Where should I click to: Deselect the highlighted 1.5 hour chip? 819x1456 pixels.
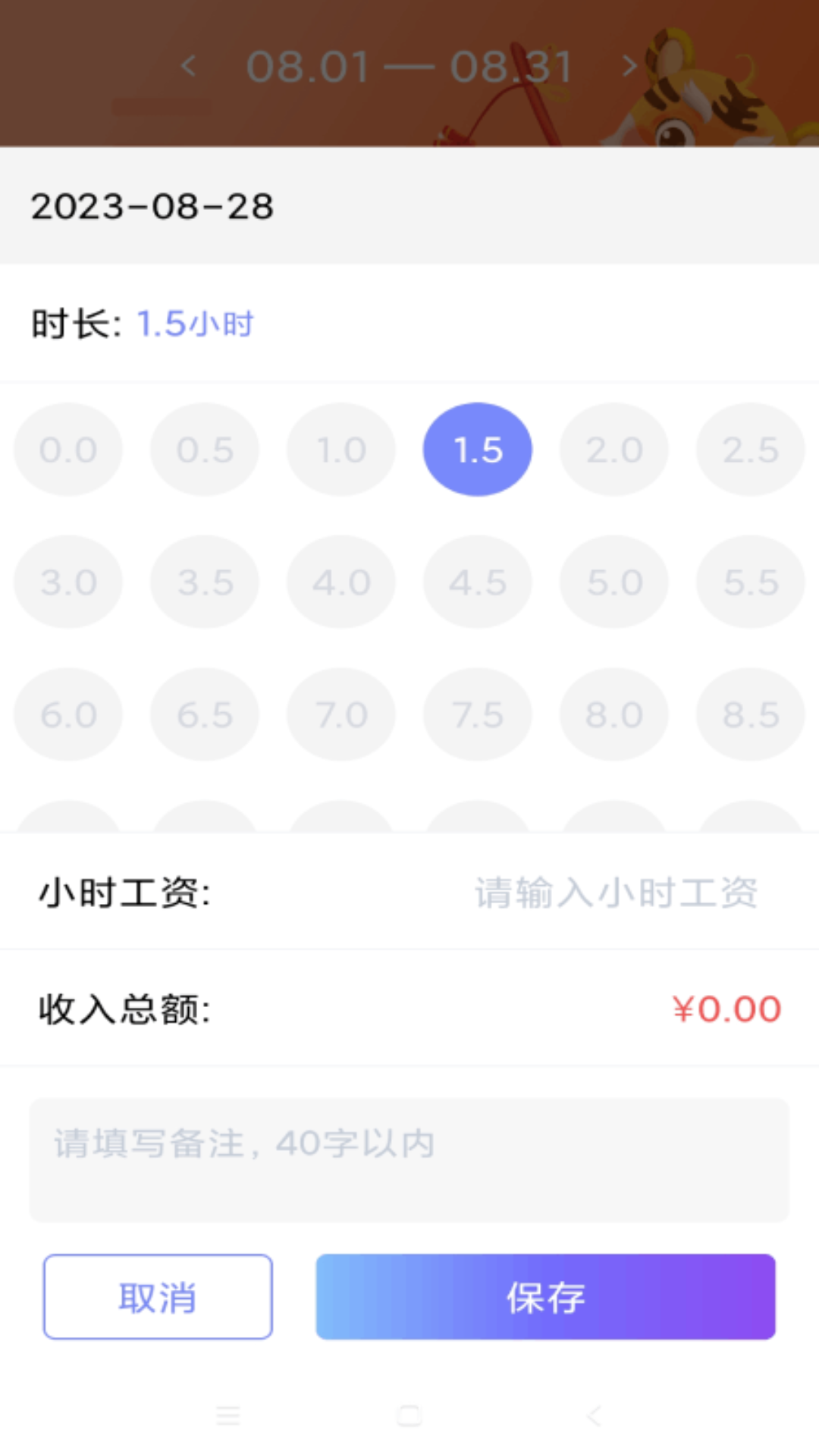(477, 449)
